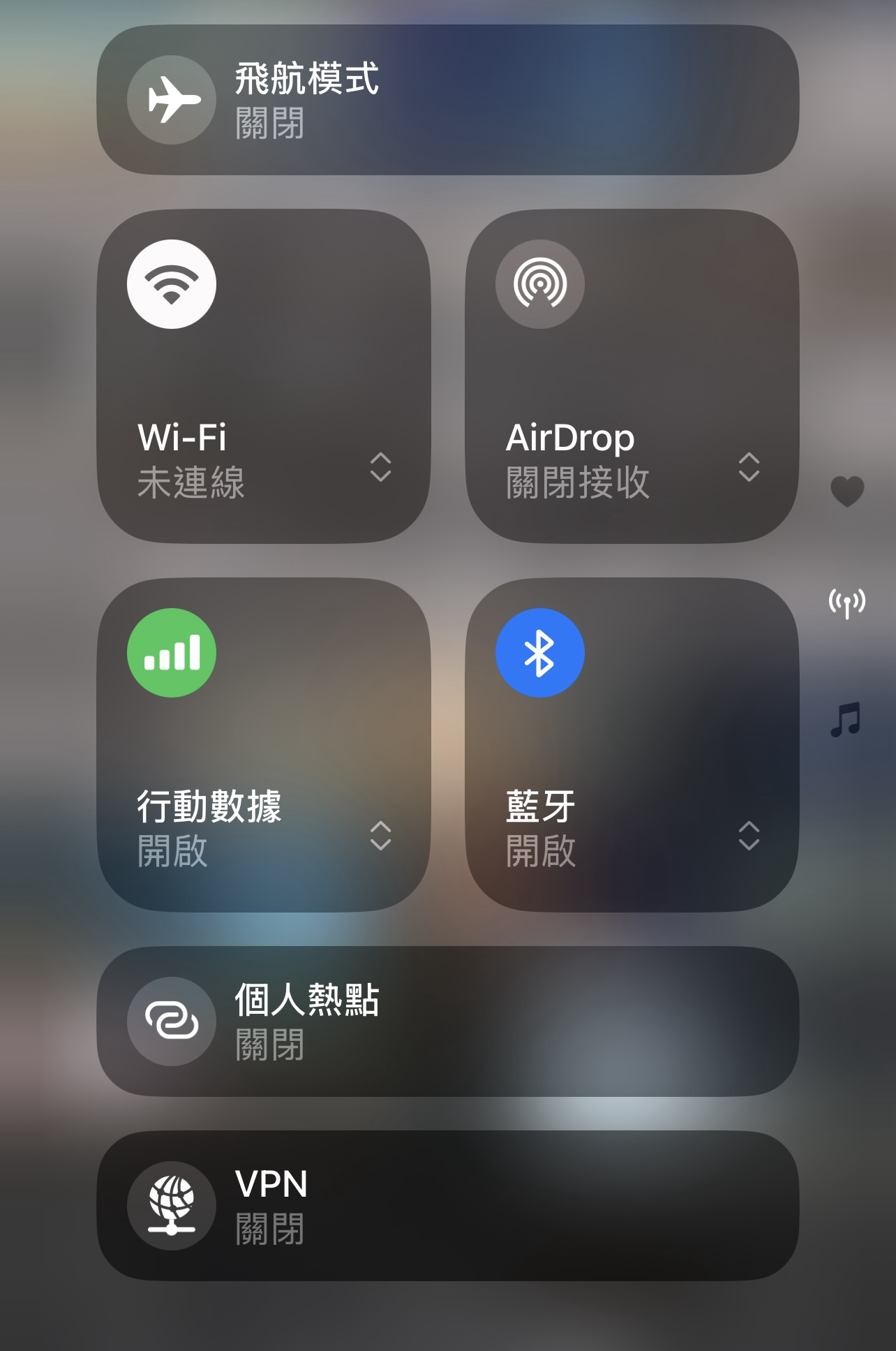This screenshot has width=896, height=1351.
Task: Tap the AirDrop round icon
Action: pyautogui.click(x=539, y=284)
